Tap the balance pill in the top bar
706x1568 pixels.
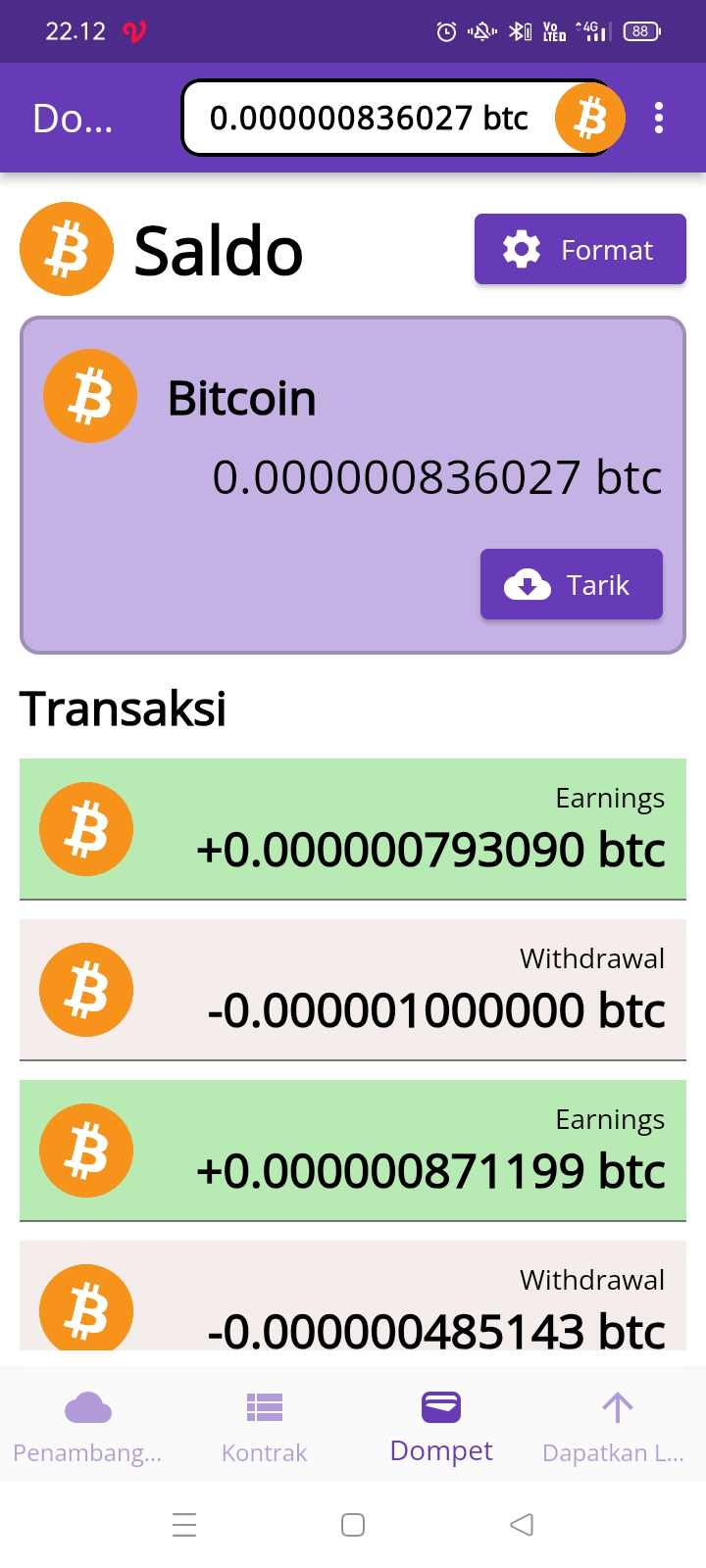pos(402,119)
